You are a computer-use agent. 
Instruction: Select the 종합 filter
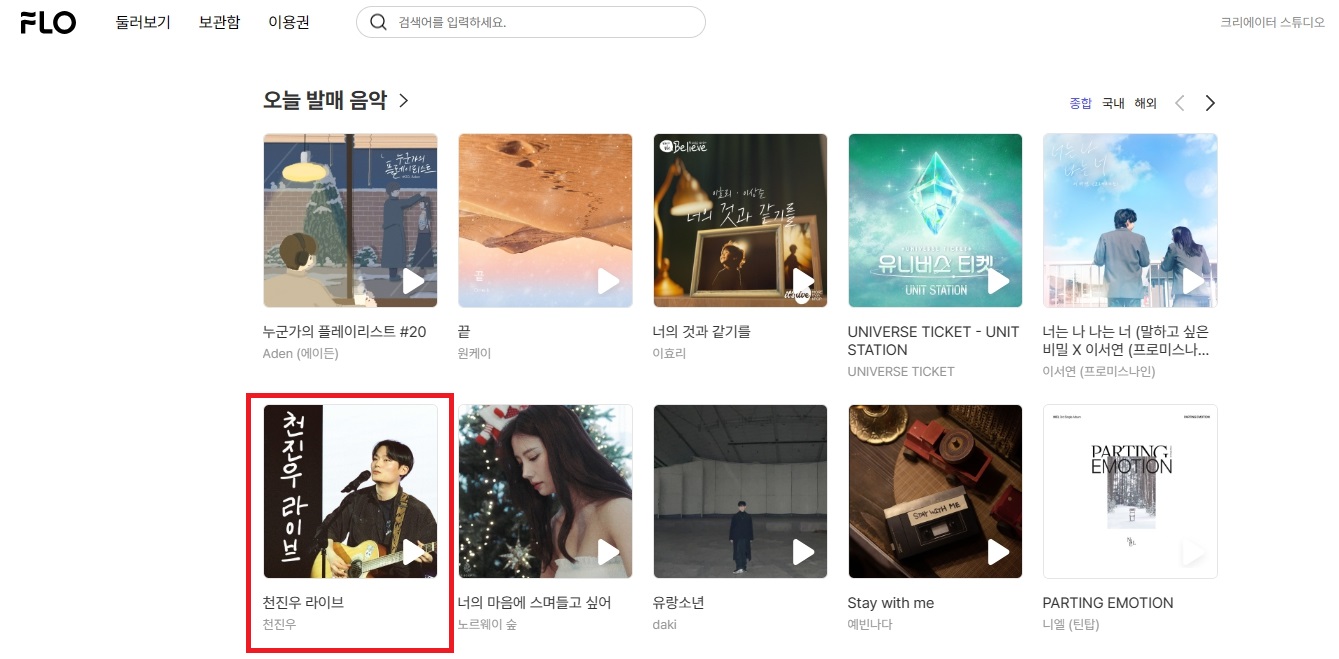click(1080, 103)
